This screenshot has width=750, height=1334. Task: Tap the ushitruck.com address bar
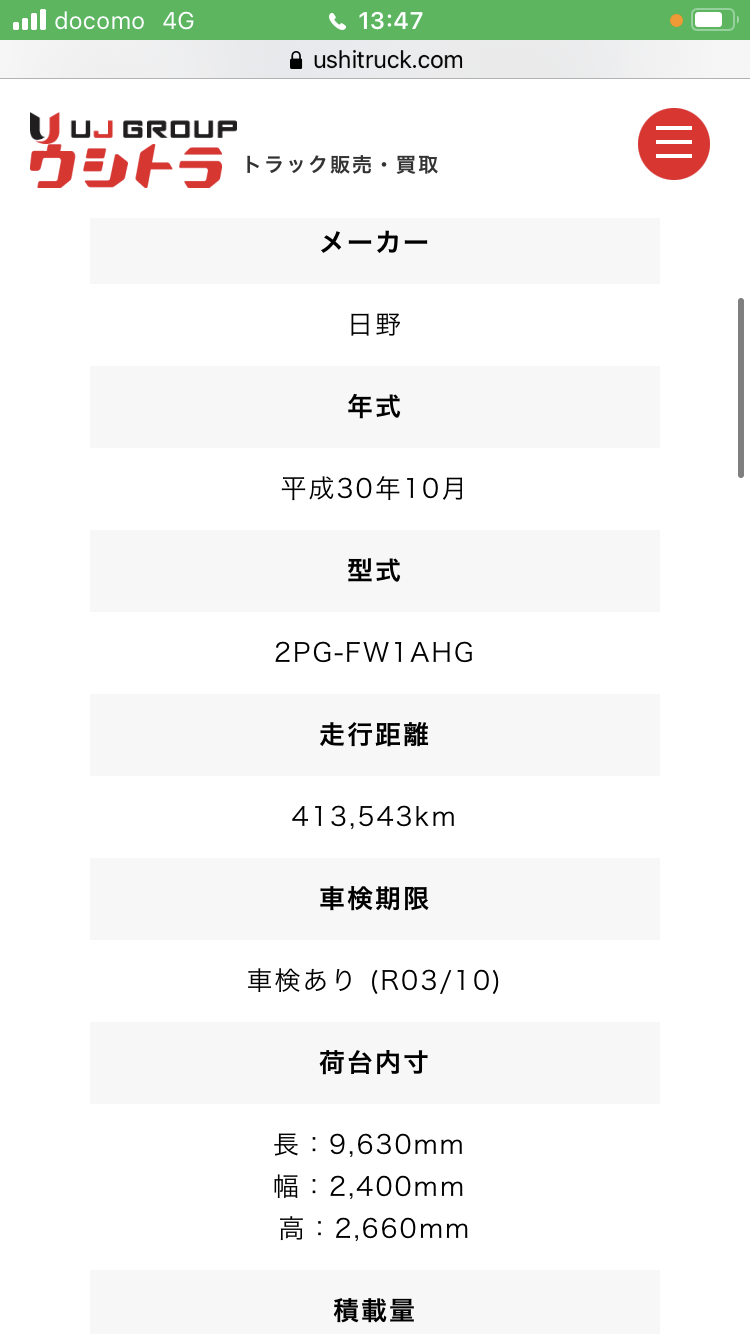pyautogui.click(x=375, y=60)
